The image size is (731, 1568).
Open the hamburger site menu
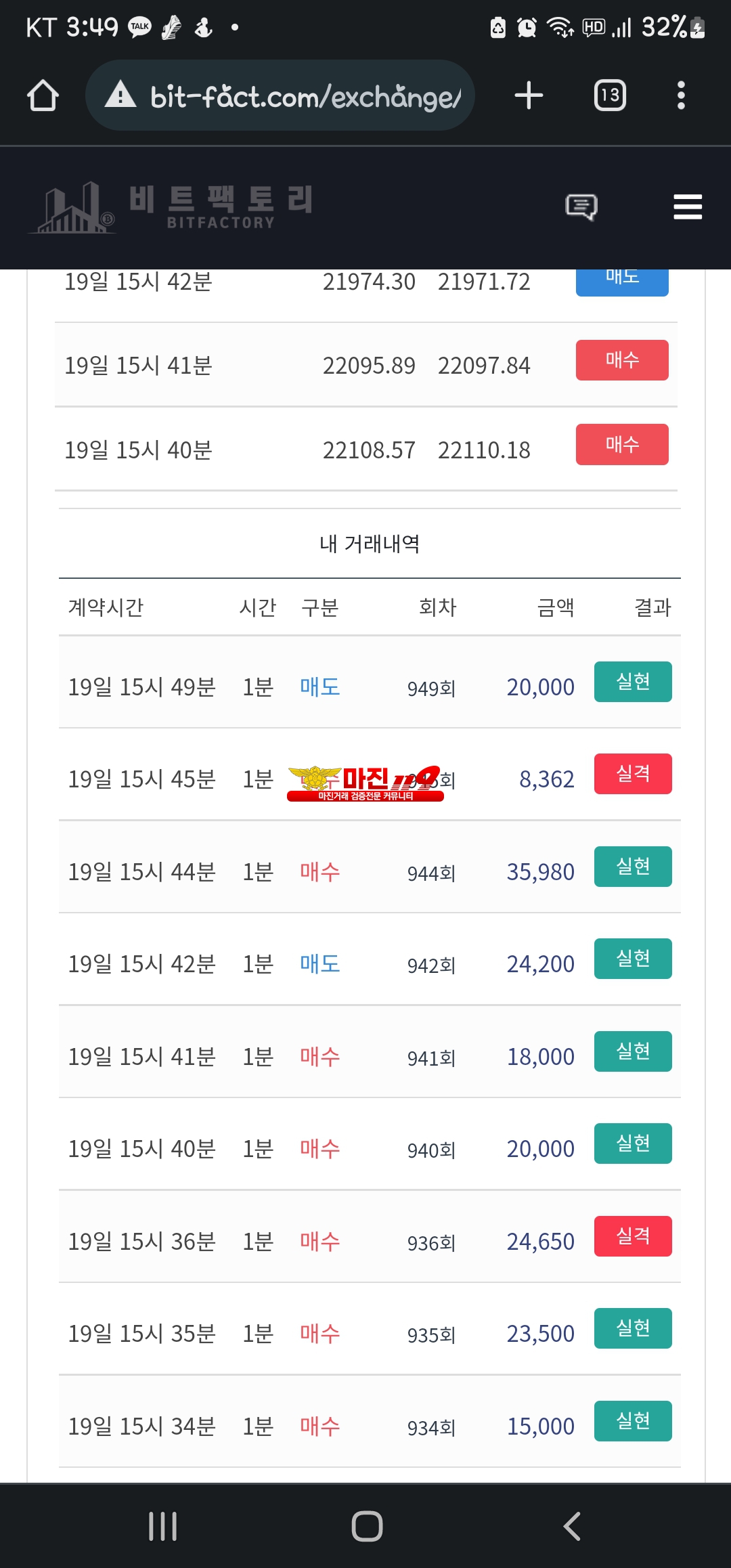tap(688, 206)
